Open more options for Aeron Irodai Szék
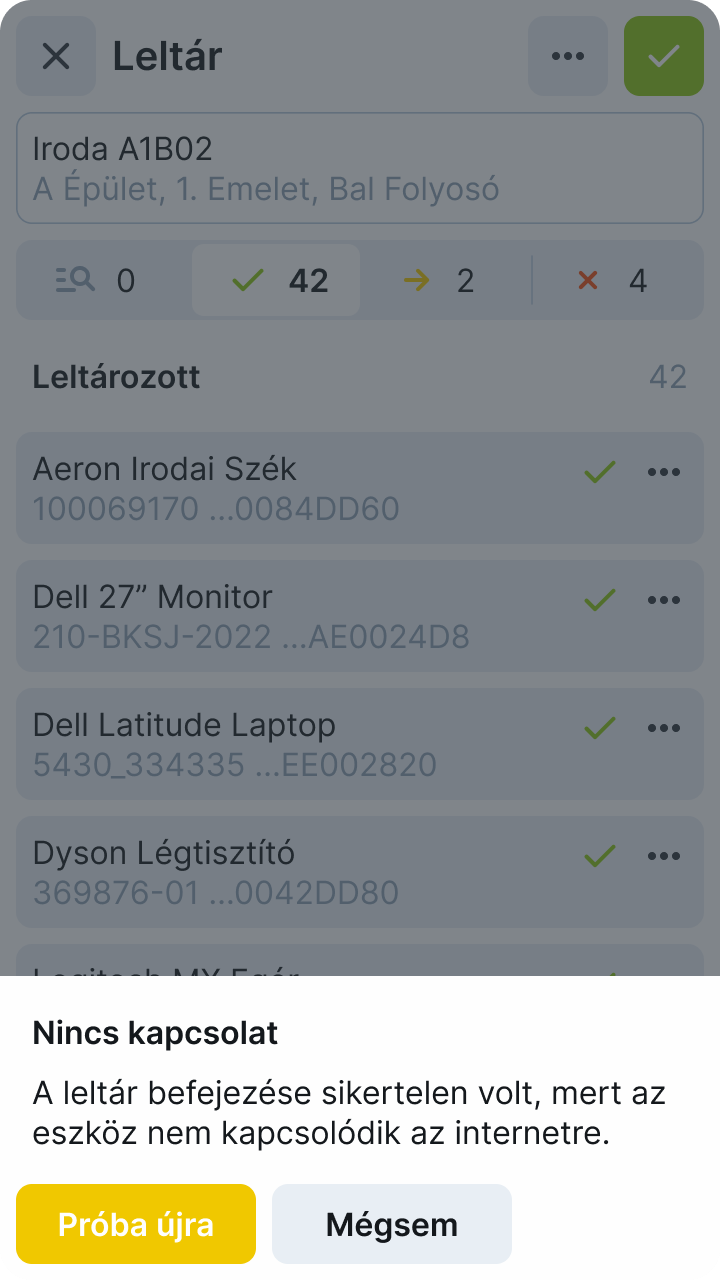The width and height of the screenshot is (720, 1280). click(x=664, y=472)
